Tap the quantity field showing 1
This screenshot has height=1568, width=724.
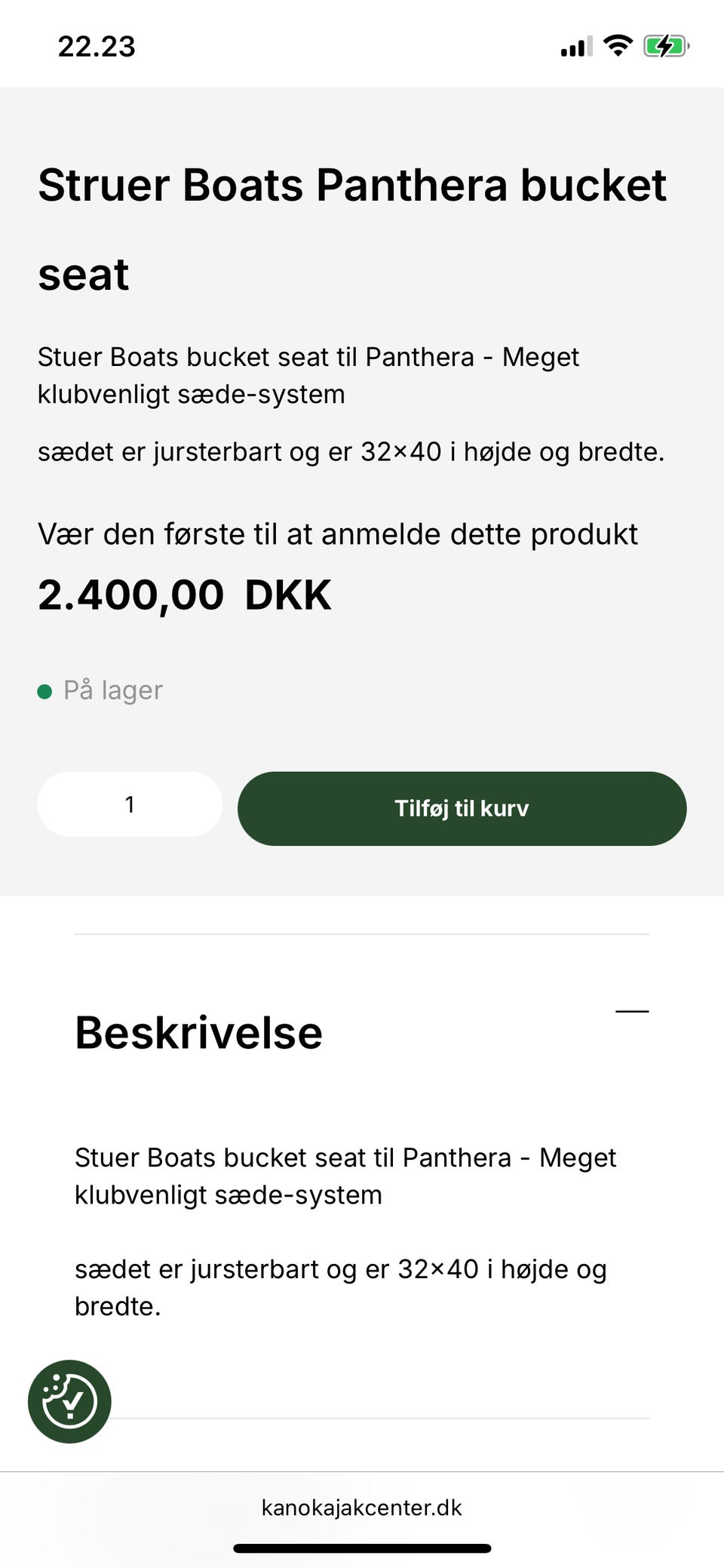coord(130,804)
